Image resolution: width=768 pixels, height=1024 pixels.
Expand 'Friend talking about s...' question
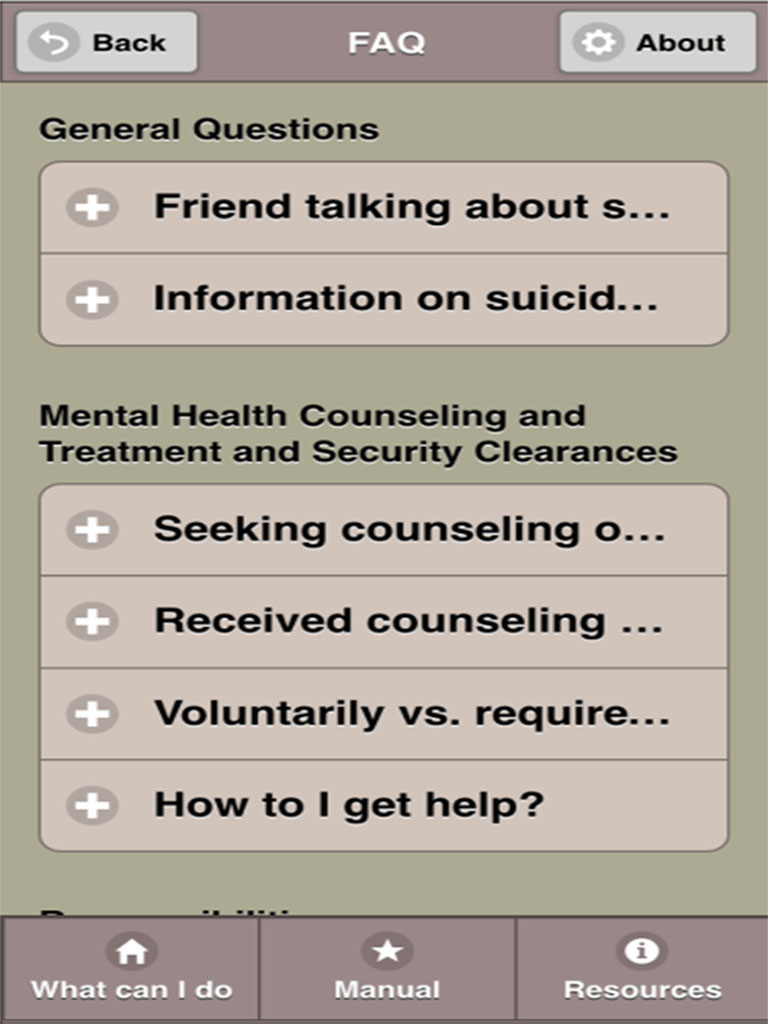coord(384,207)
